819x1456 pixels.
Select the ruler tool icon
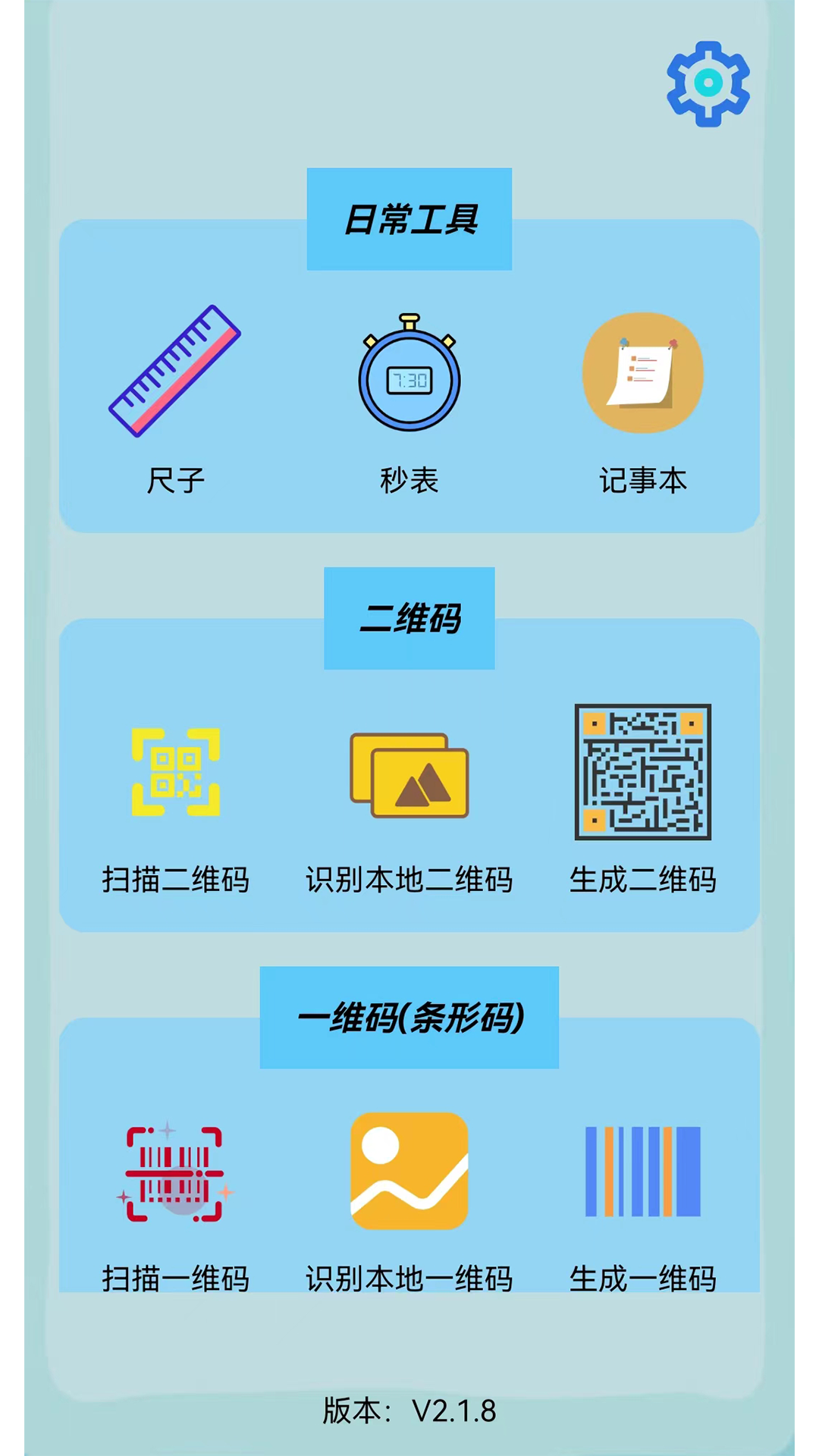(x=176, y=372)
